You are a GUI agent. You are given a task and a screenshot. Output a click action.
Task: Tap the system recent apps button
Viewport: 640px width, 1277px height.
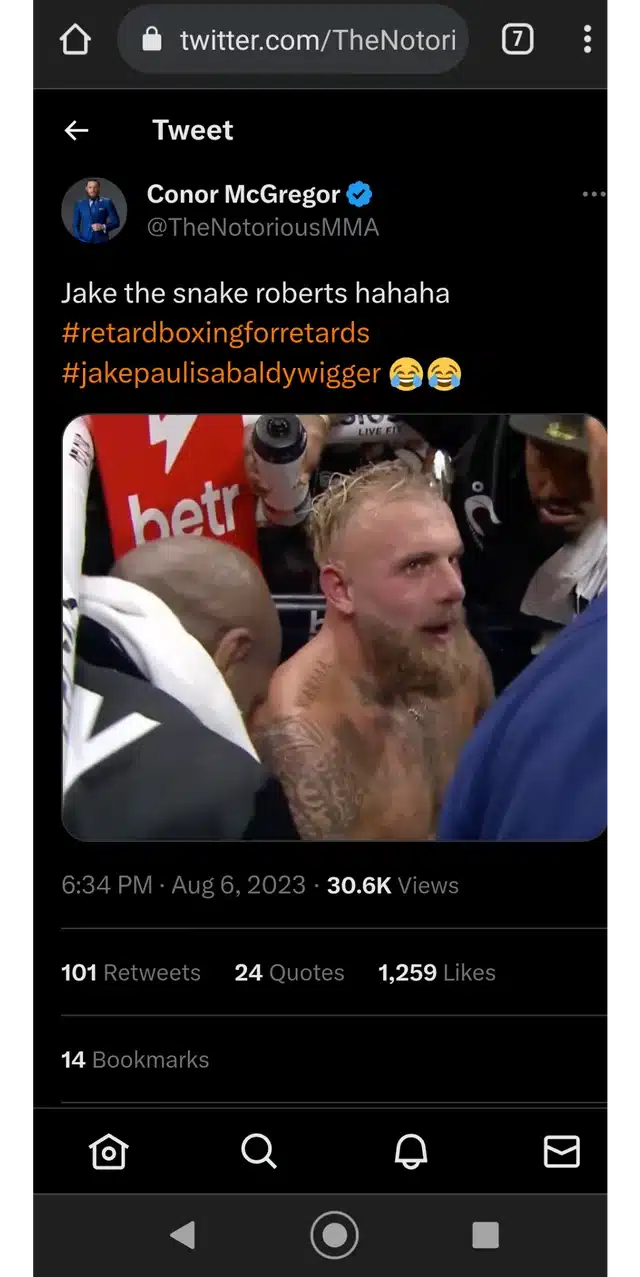(x=485, y=1236)
